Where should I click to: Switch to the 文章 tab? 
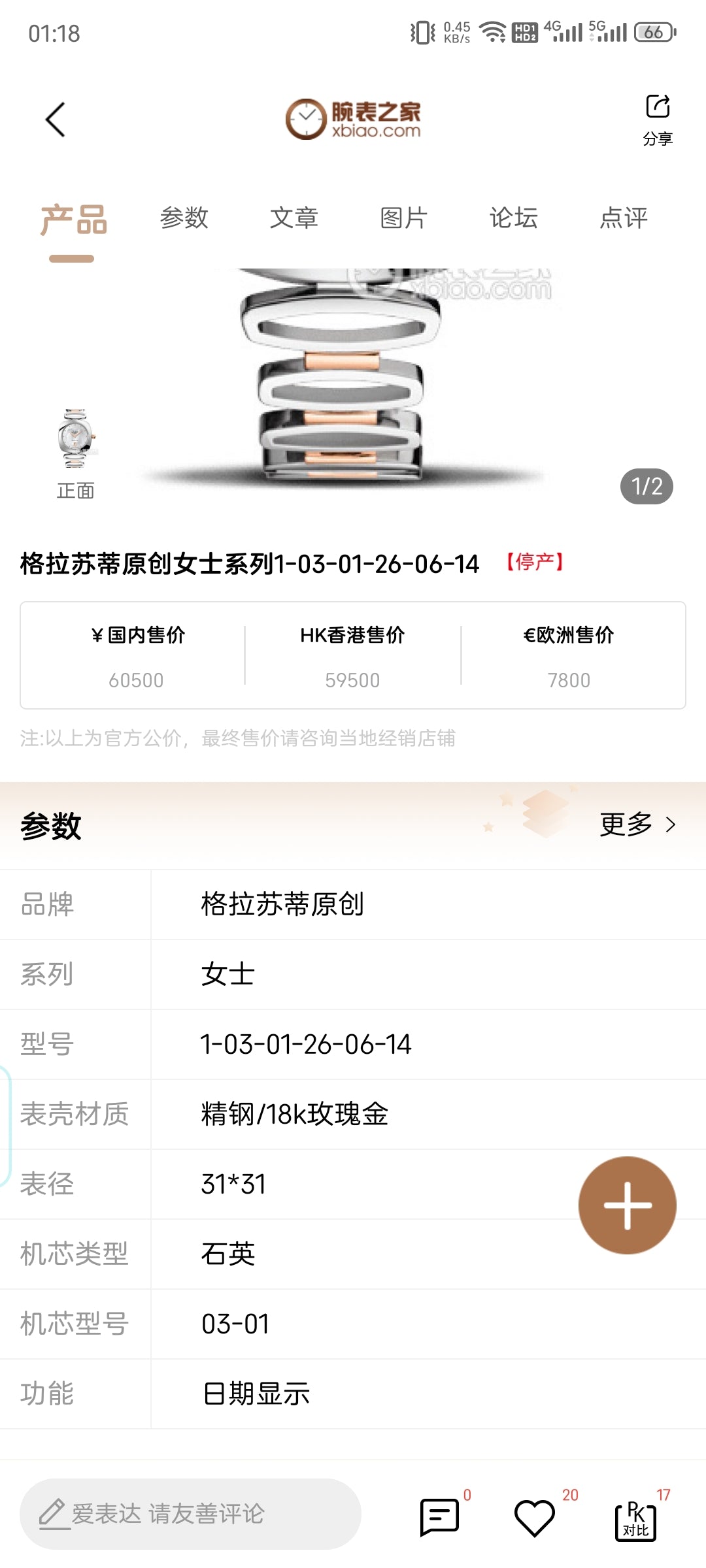coord(294,218)
